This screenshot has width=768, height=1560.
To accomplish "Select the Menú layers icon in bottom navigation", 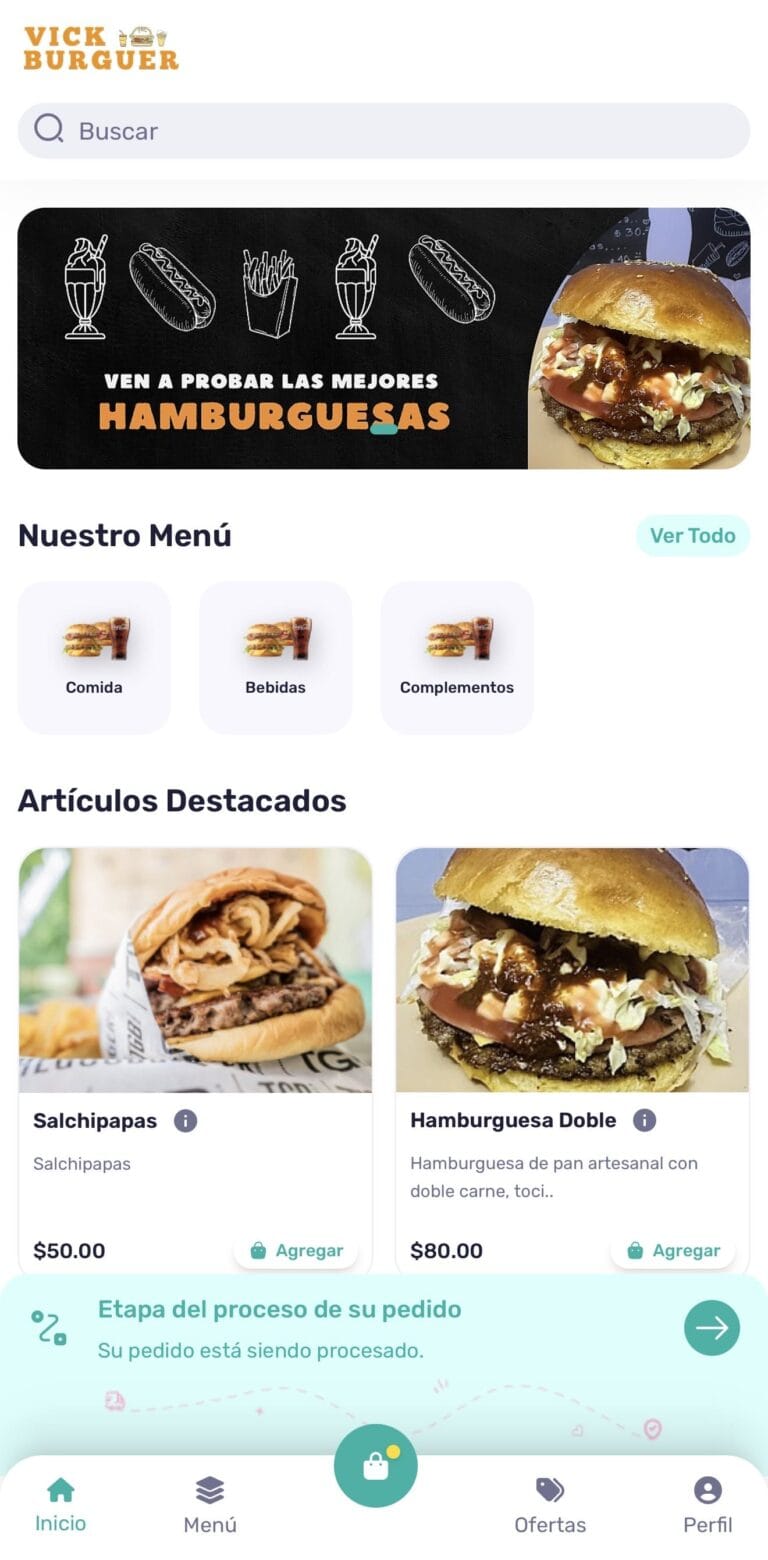I will [210, 1489].
